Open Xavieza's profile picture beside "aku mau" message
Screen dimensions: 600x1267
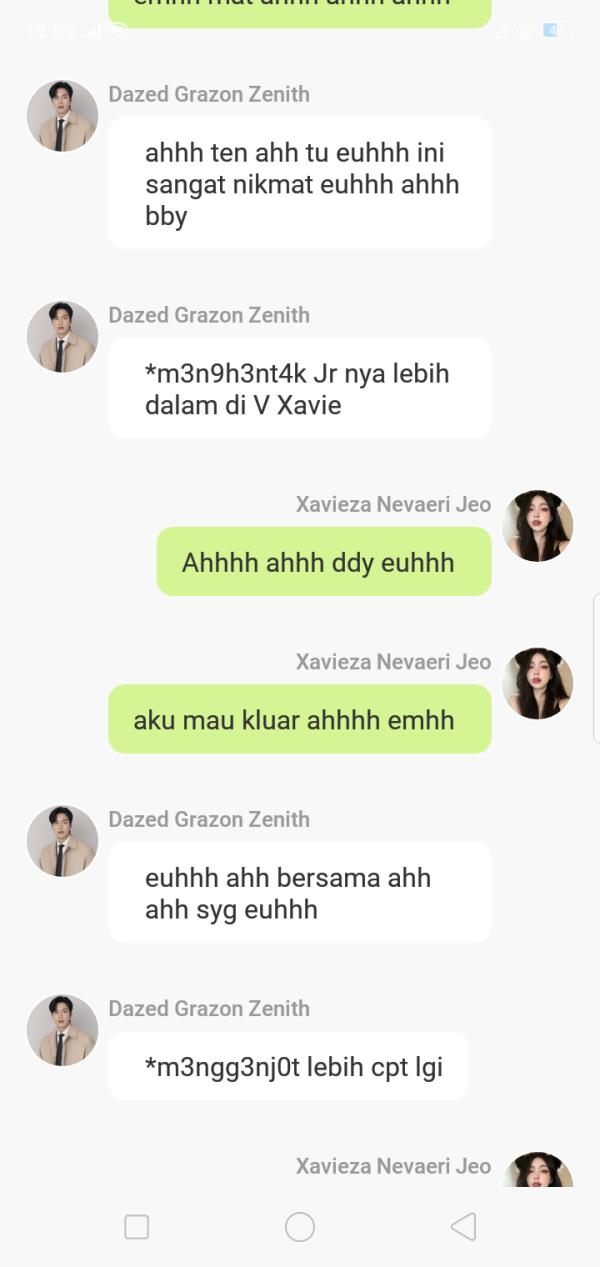pos(537,683)
